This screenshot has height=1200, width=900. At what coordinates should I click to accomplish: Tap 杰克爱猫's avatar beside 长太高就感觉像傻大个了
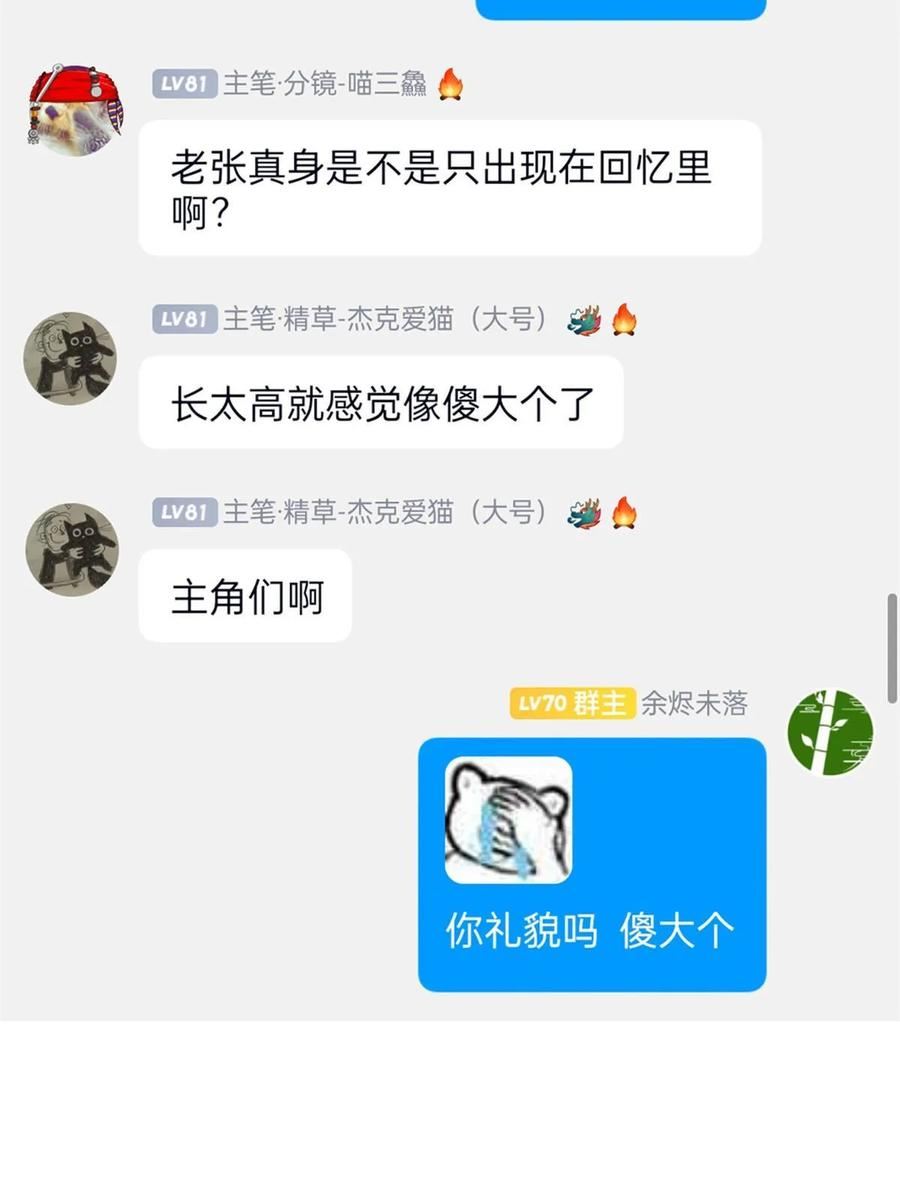69,357
